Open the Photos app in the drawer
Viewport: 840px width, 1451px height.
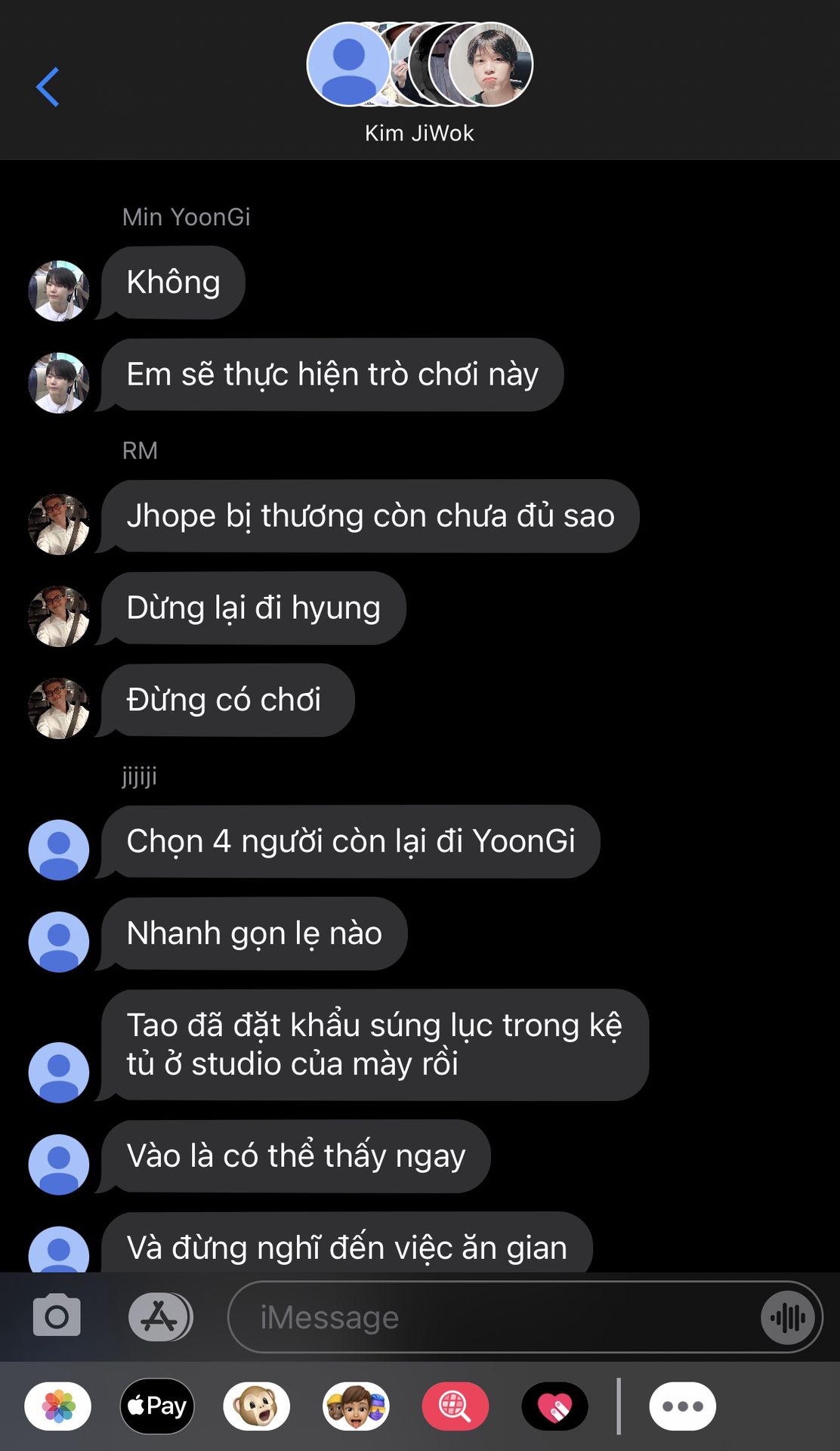[x=58, y=1406]
